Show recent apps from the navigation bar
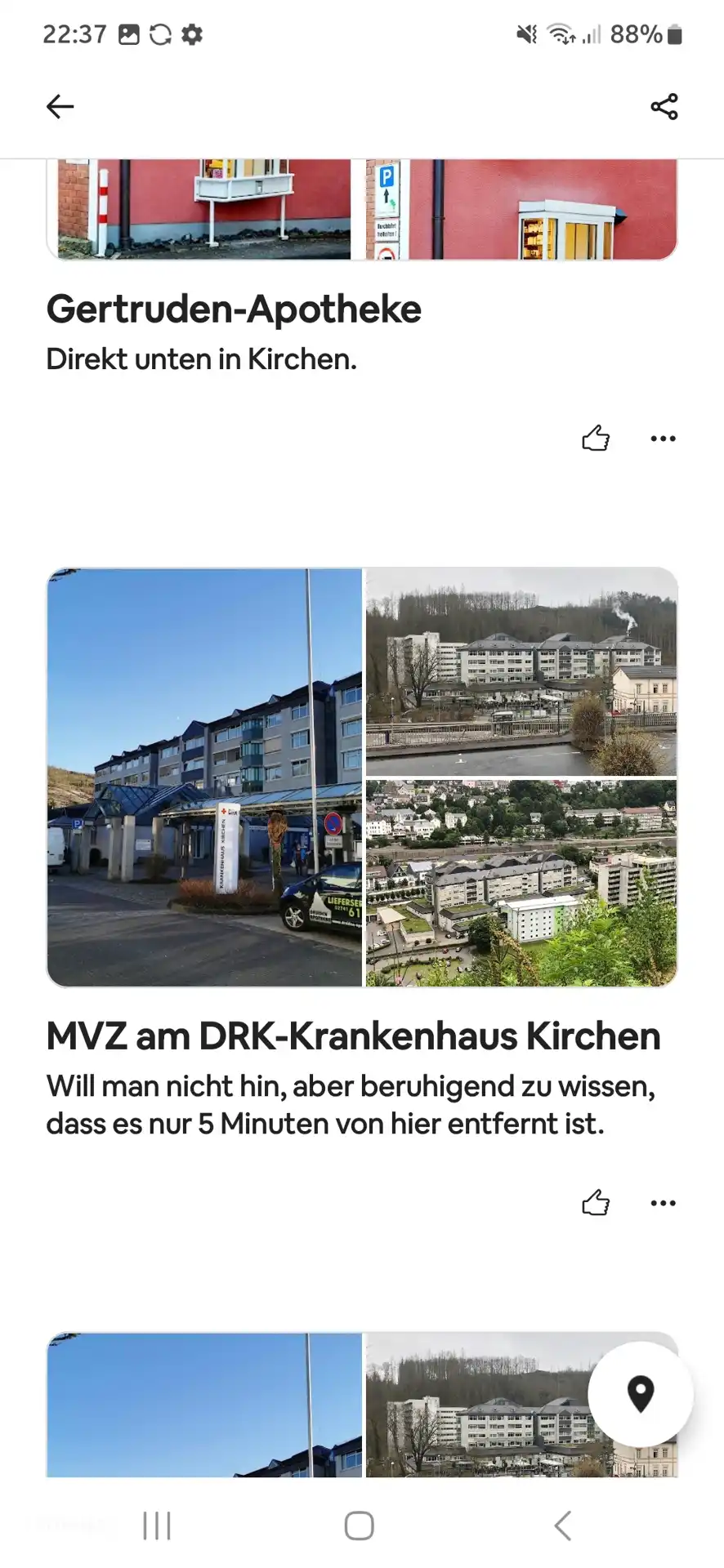The width and height of the screenshot is (724, 1568). coord(157,1526)
